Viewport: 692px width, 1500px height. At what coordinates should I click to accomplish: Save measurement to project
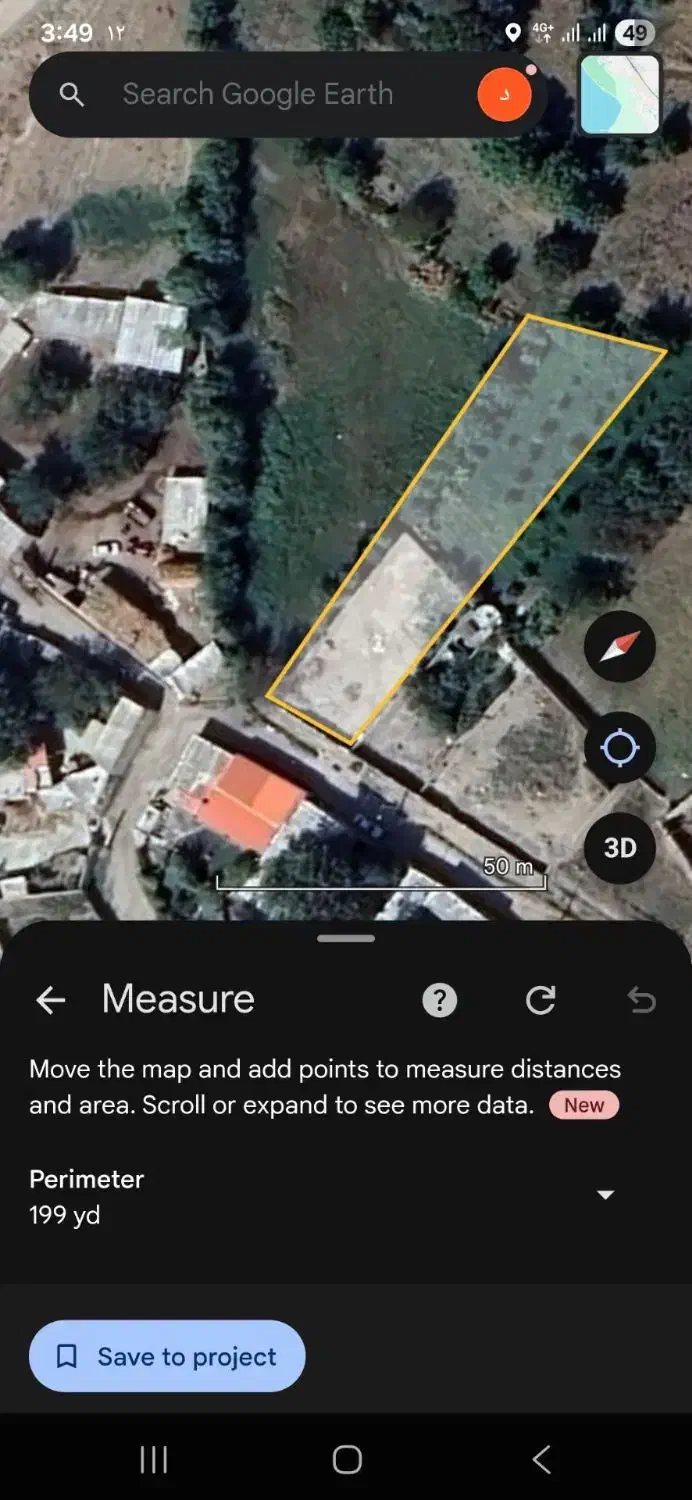pyautogui.click(x=167, y=1356)
